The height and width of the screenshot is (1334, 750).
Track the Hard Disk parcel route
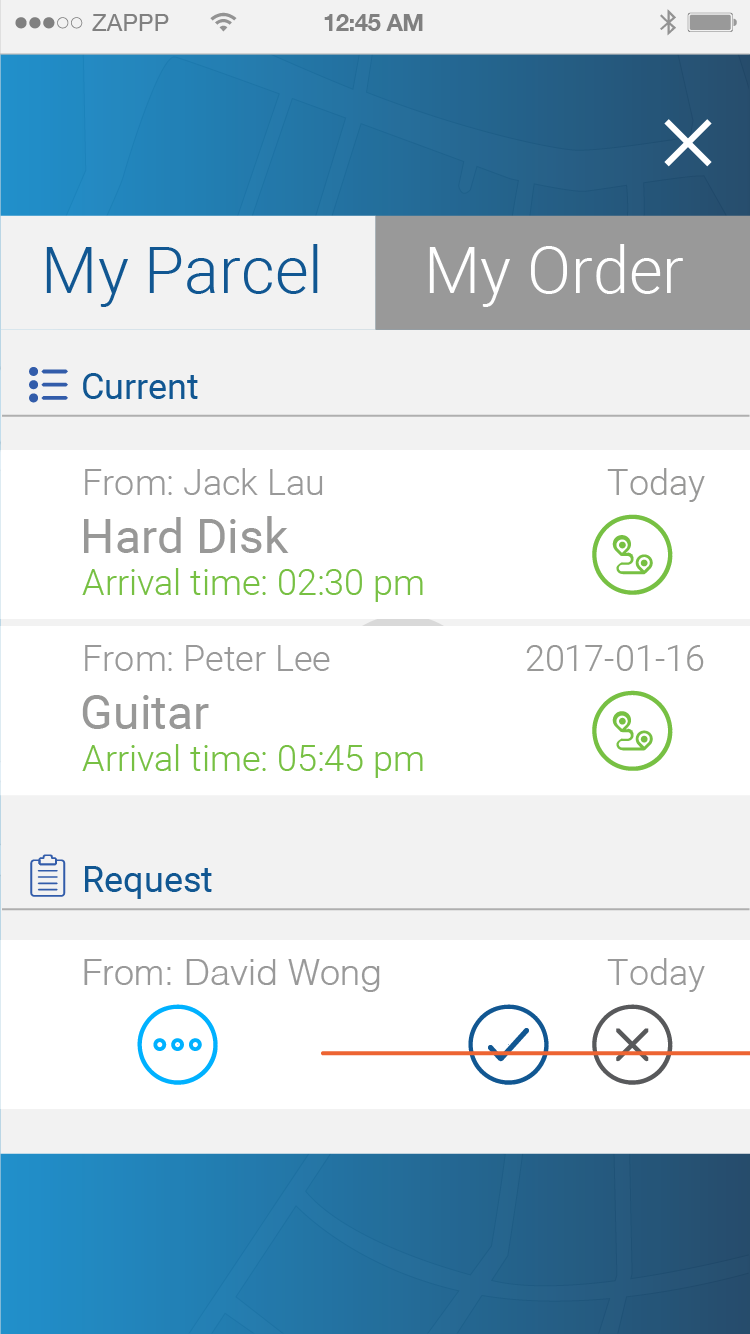pyautogui.click(x=632, y=555)
